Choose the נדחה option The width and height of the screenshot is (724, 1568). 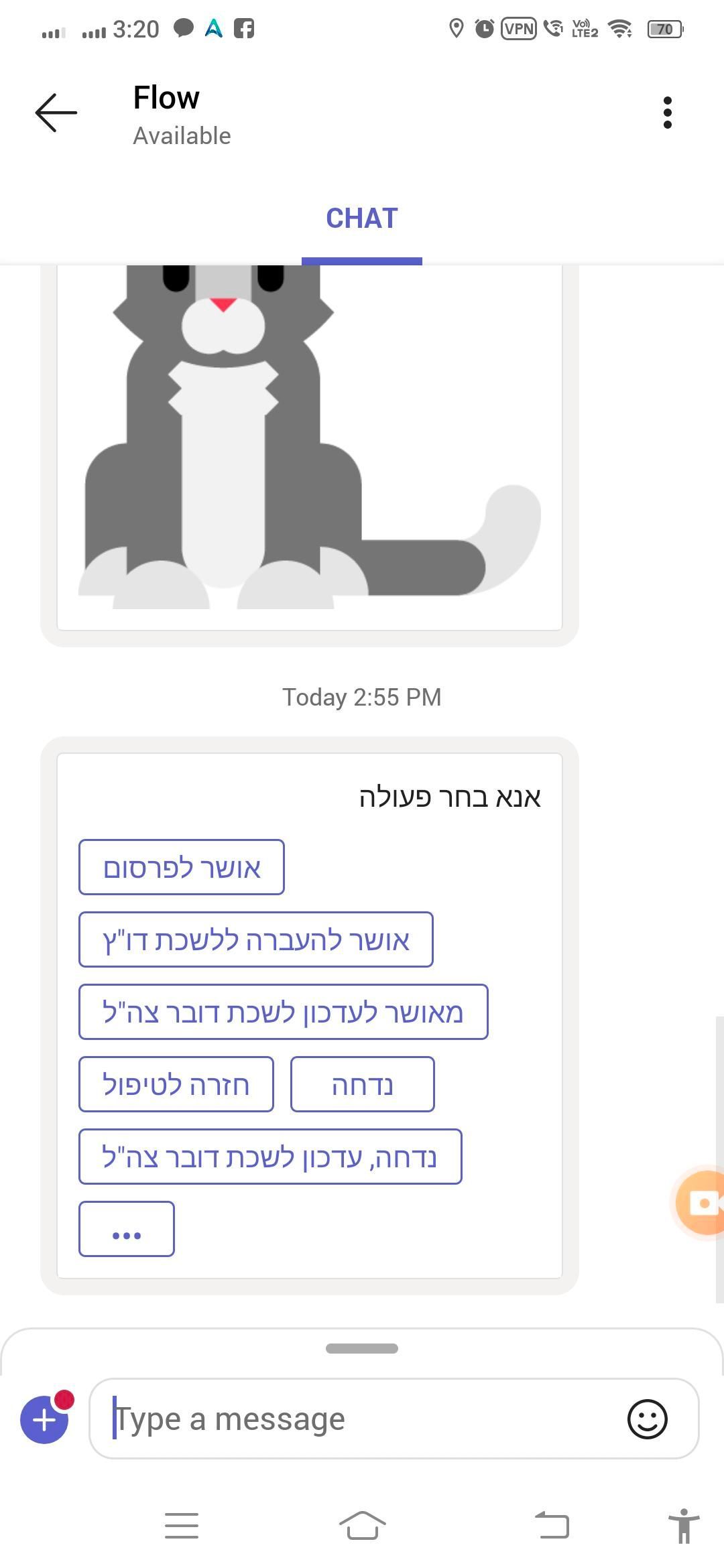tap(362, 1084)
